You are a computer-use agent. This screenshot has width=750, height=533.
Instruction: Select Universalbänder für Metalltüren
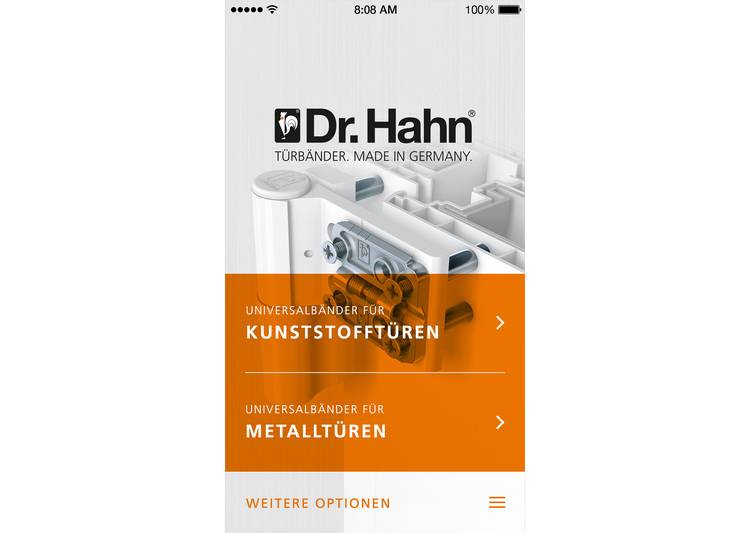pos(374,422)
